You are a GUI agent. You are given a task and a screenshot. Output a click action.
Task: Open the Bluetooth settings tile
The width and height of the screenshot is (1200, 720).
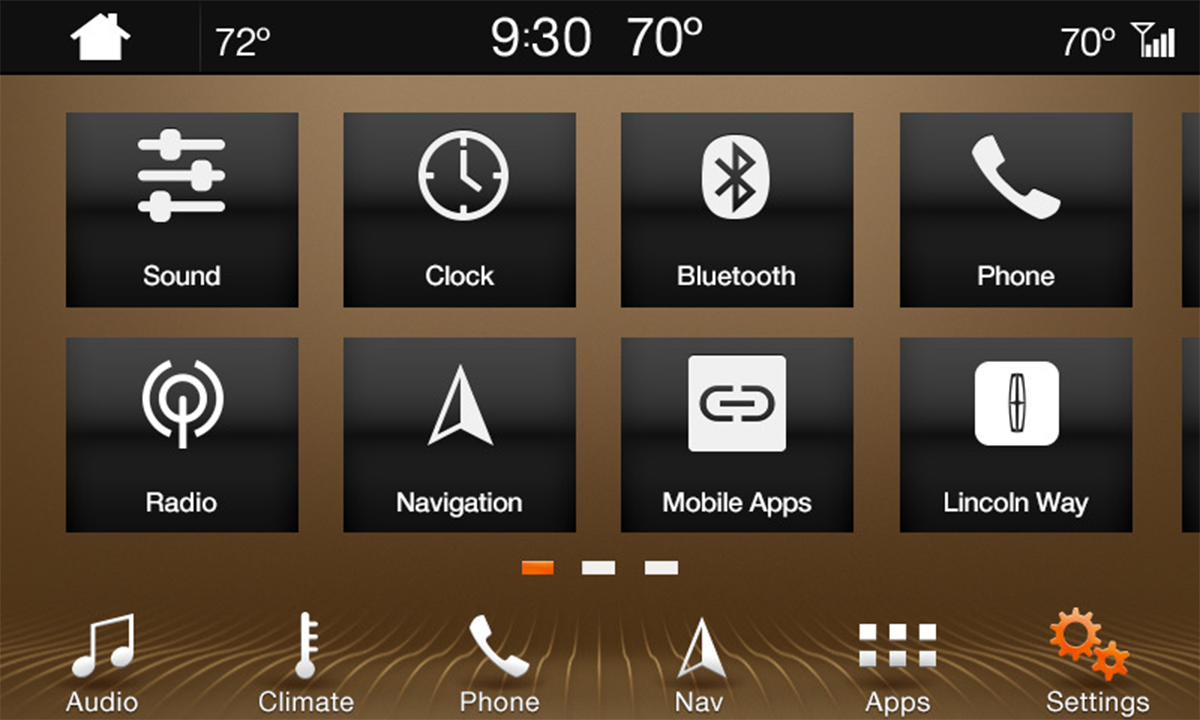click(737, 210)
